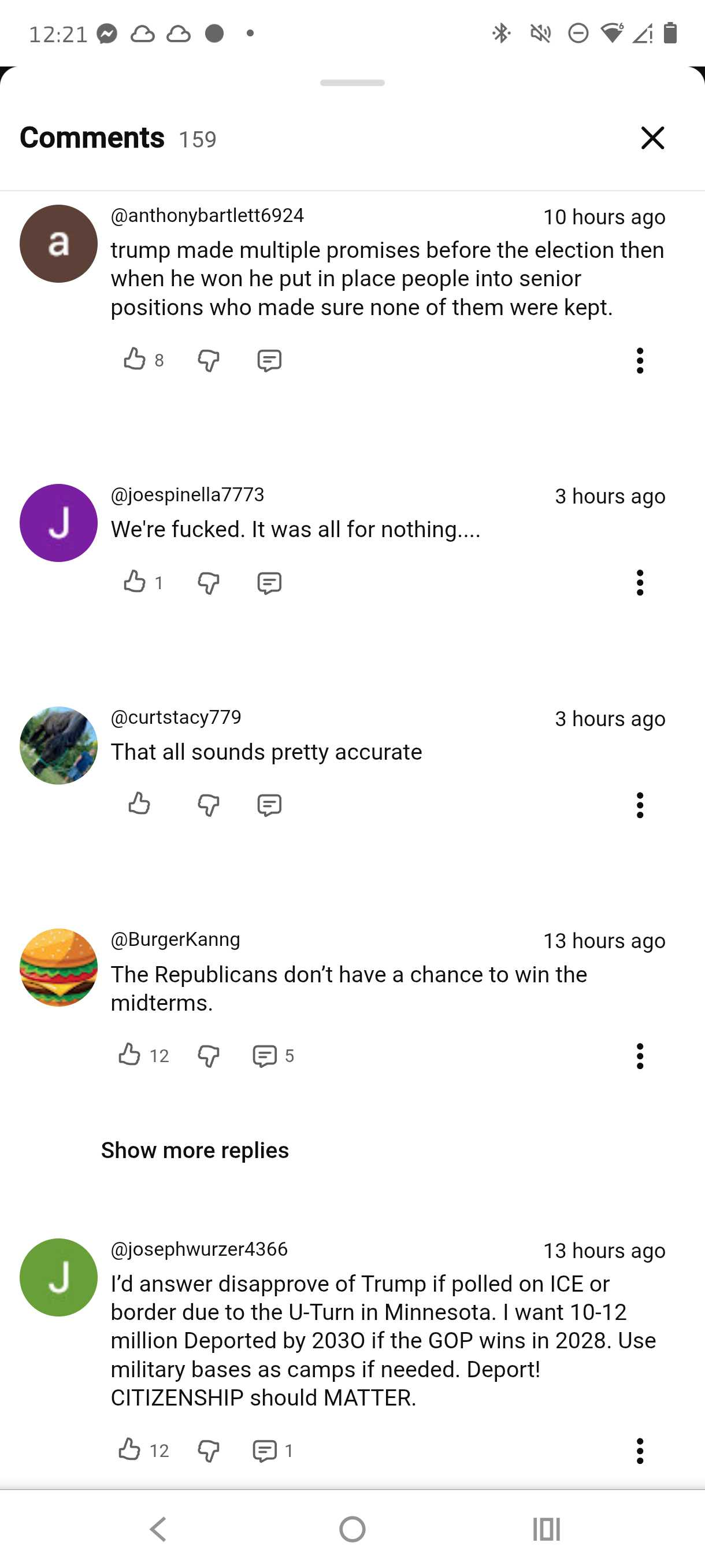Screen dimensions: 705x1568
Task: Show more replies
Action: click(x=195, y=1150)
